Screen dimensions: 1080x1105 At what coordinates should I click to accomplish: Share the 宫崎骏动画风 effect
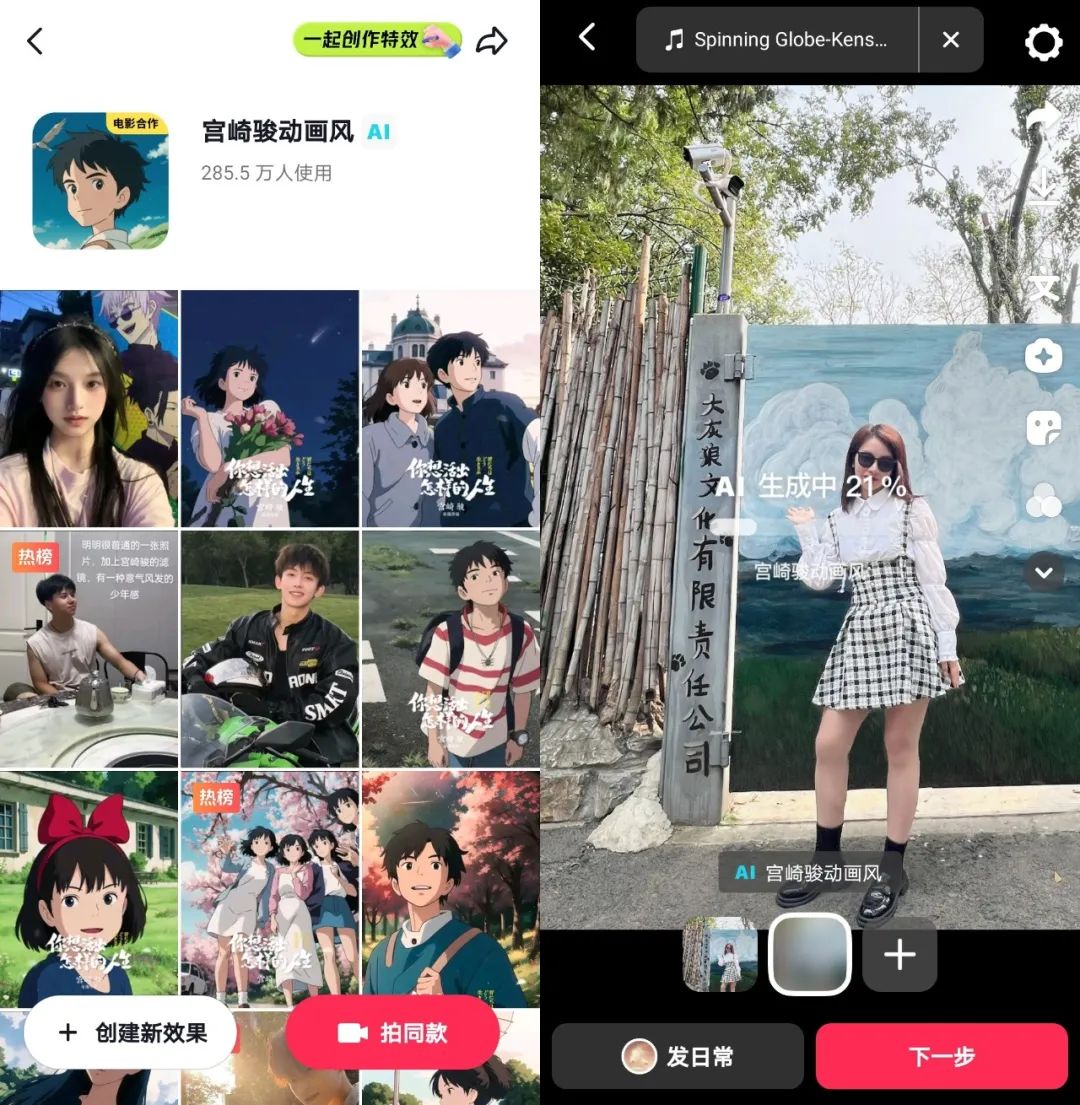491,41
